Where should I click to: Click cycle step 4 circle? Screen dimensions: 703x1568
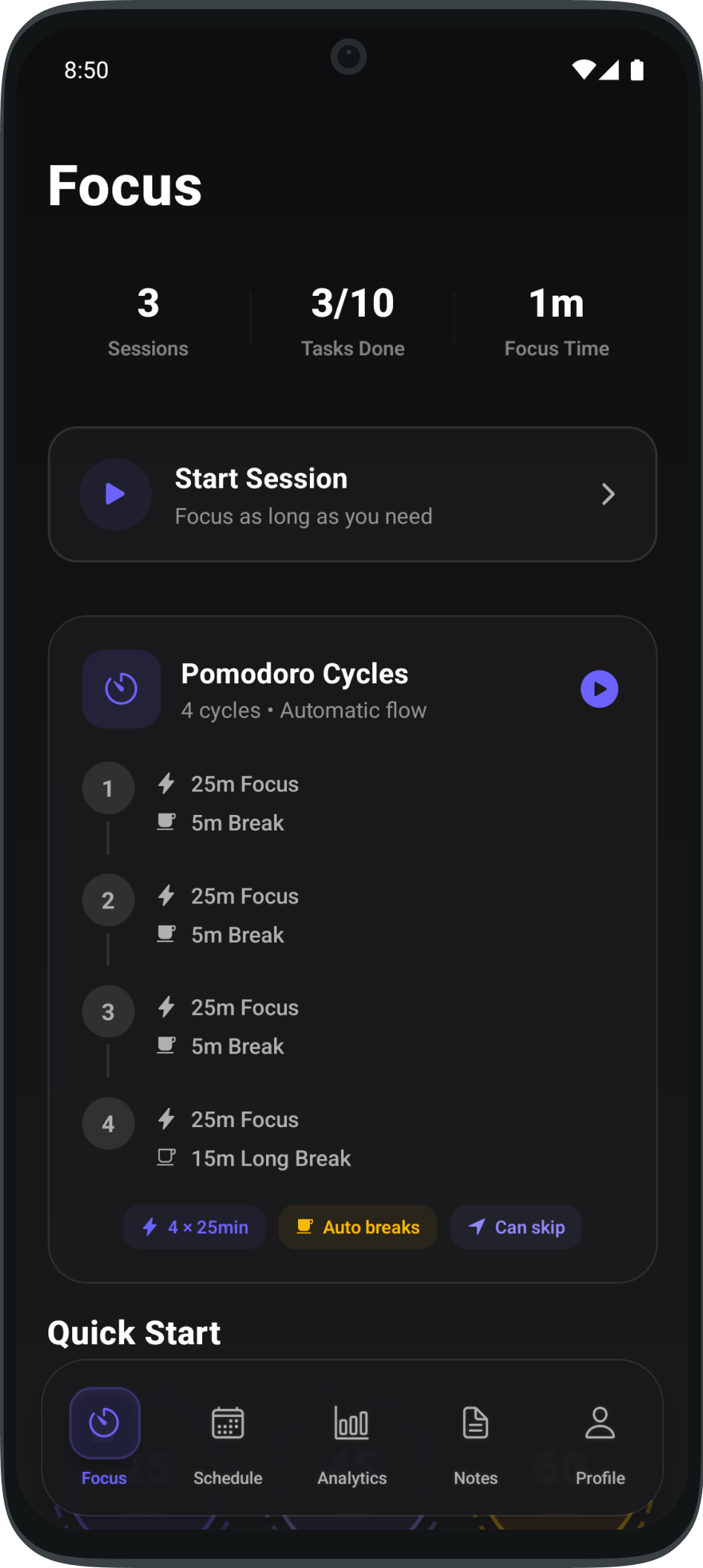click(108, 1123)
